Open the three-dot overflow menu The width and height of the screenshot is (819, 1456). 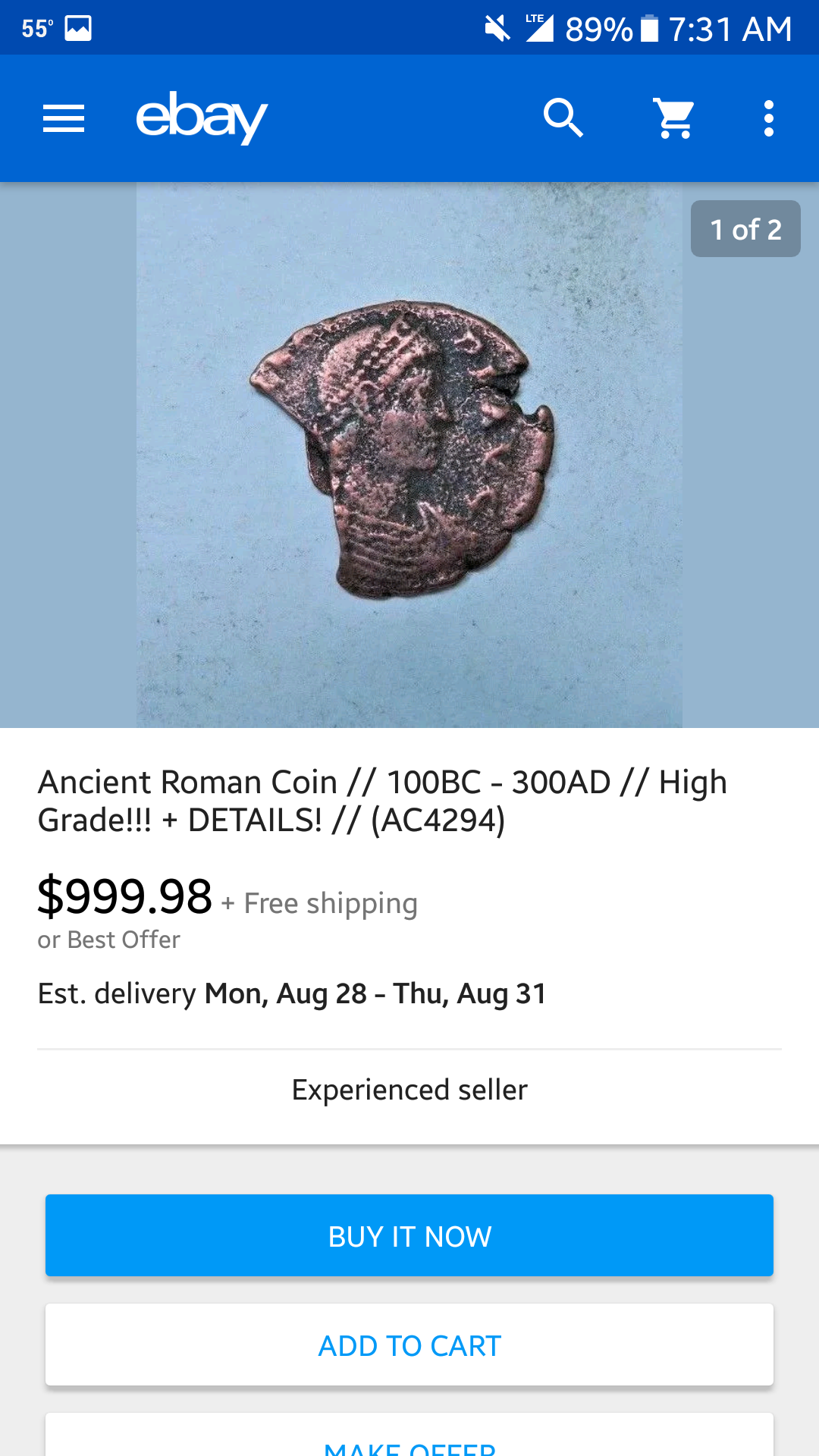click(x=769, y=118)
